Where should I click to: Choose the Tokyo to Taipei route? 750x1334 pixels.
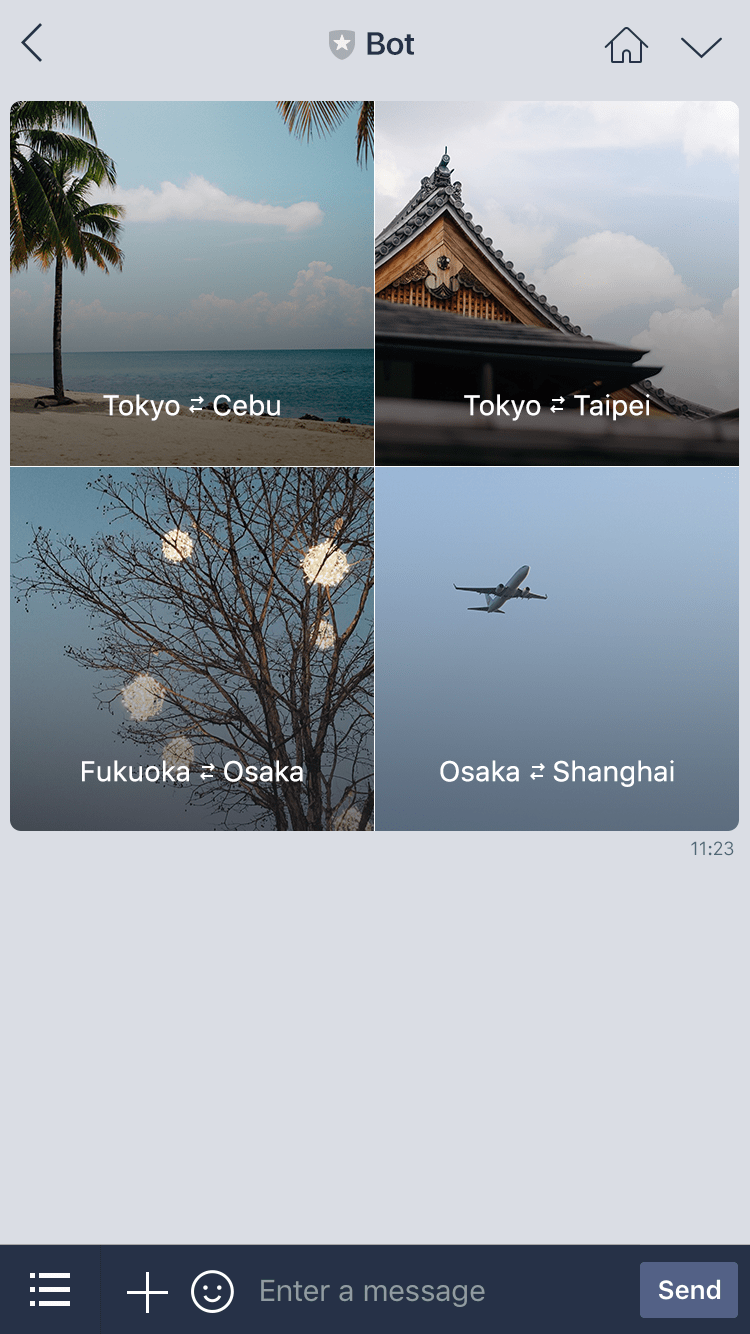(557, 284)
